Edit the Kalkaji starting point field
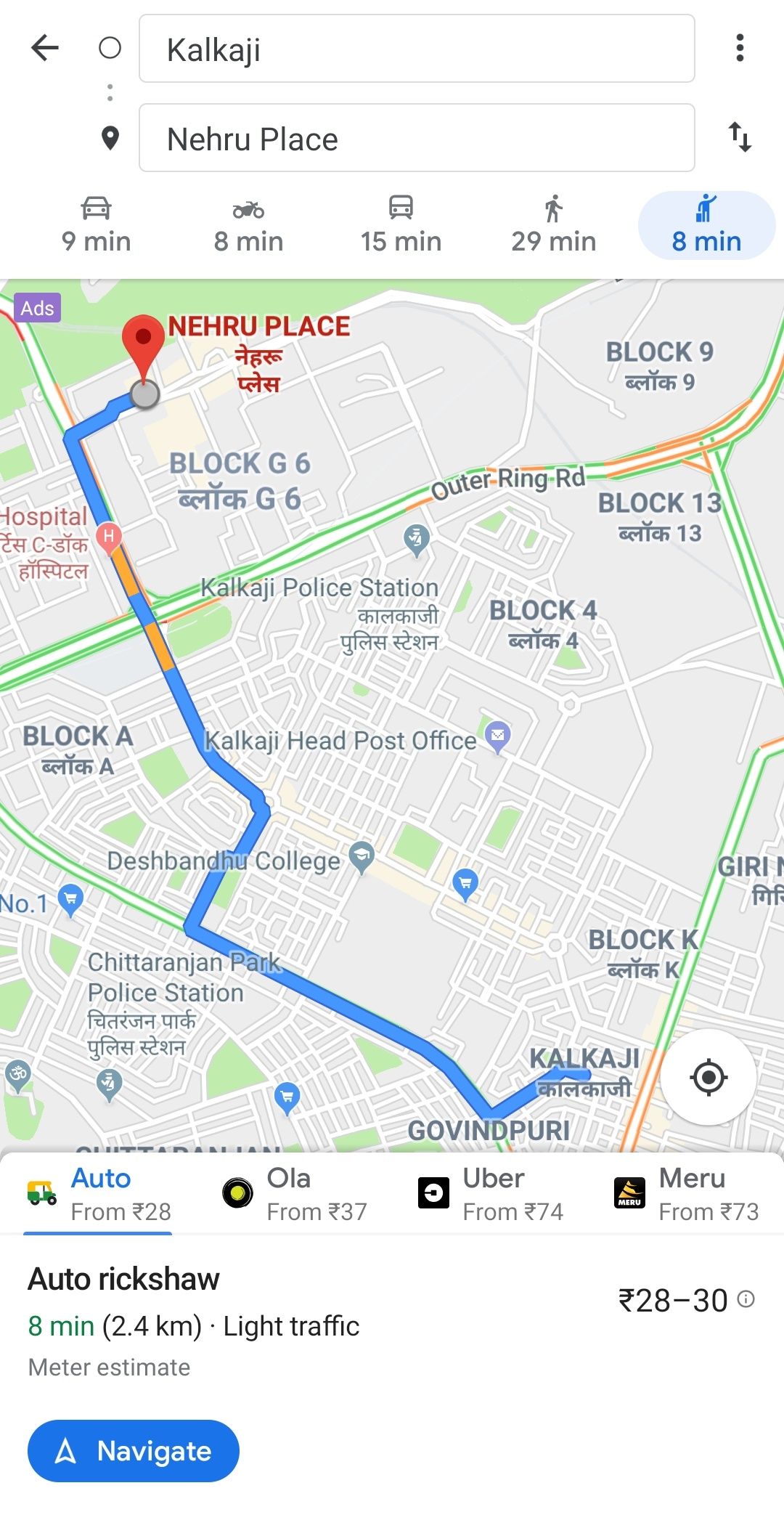Screen dimensions: 784x1520 417,49
